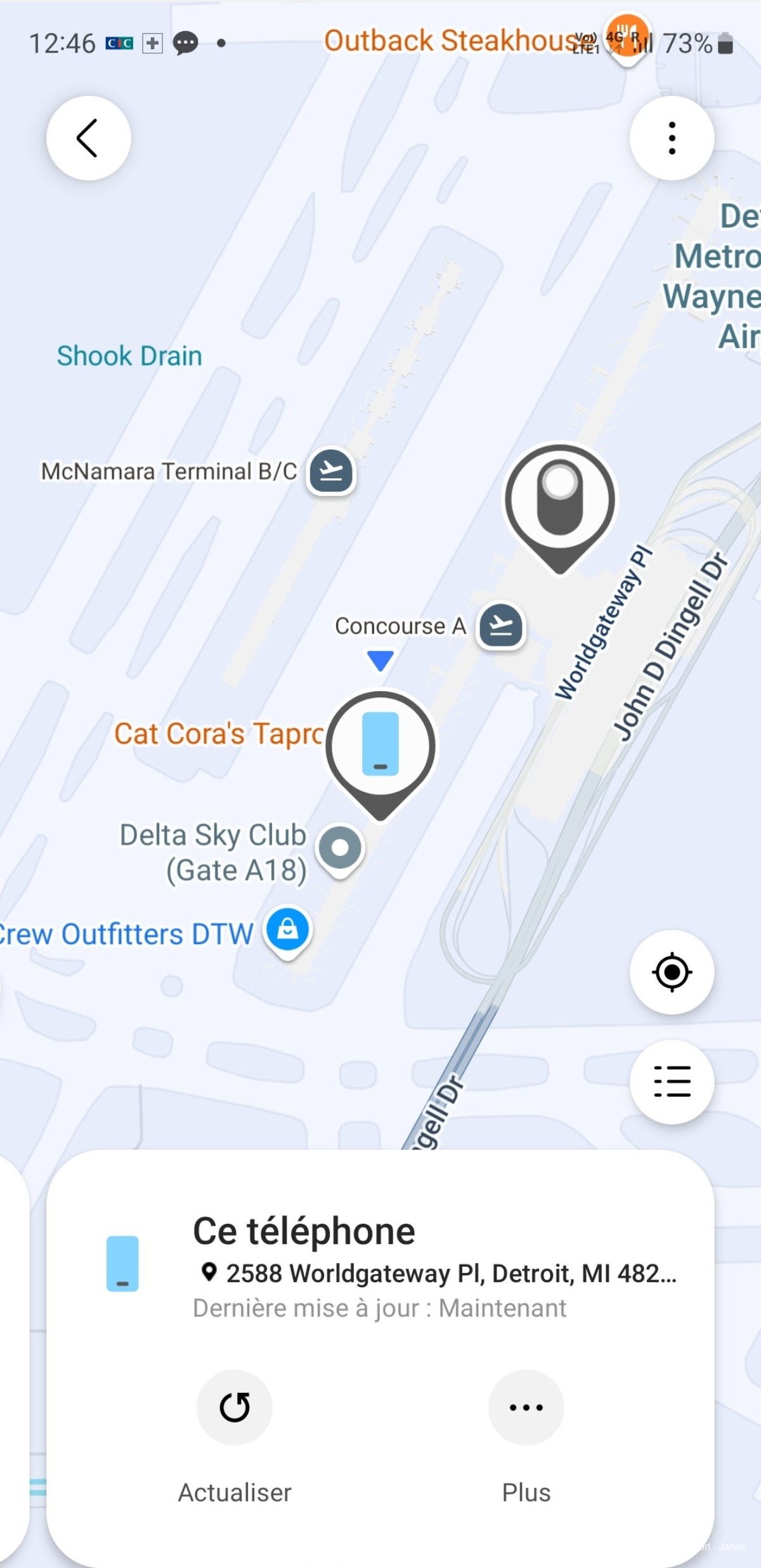761x1568 pixels.
Task: Open the Ce téléphone device card
Action: tap(380, 1262)
